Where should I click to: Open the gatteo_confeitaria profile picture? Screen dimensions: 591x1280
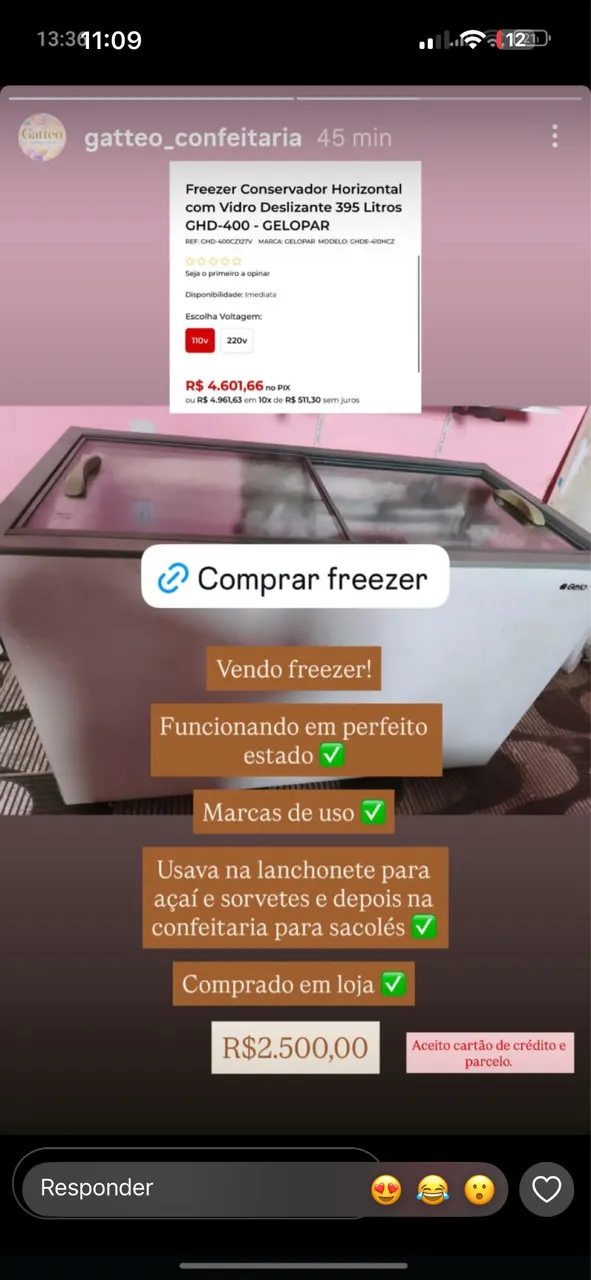click(42, 137)
